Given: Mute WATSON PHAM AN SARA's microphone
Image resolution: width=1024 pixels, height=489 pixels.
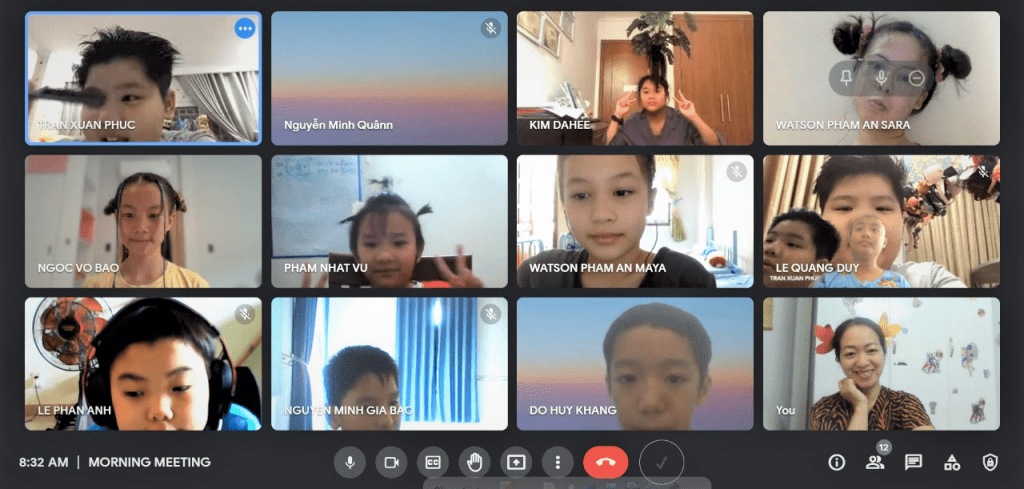Looking at the screenshot, I should [881, 78].
